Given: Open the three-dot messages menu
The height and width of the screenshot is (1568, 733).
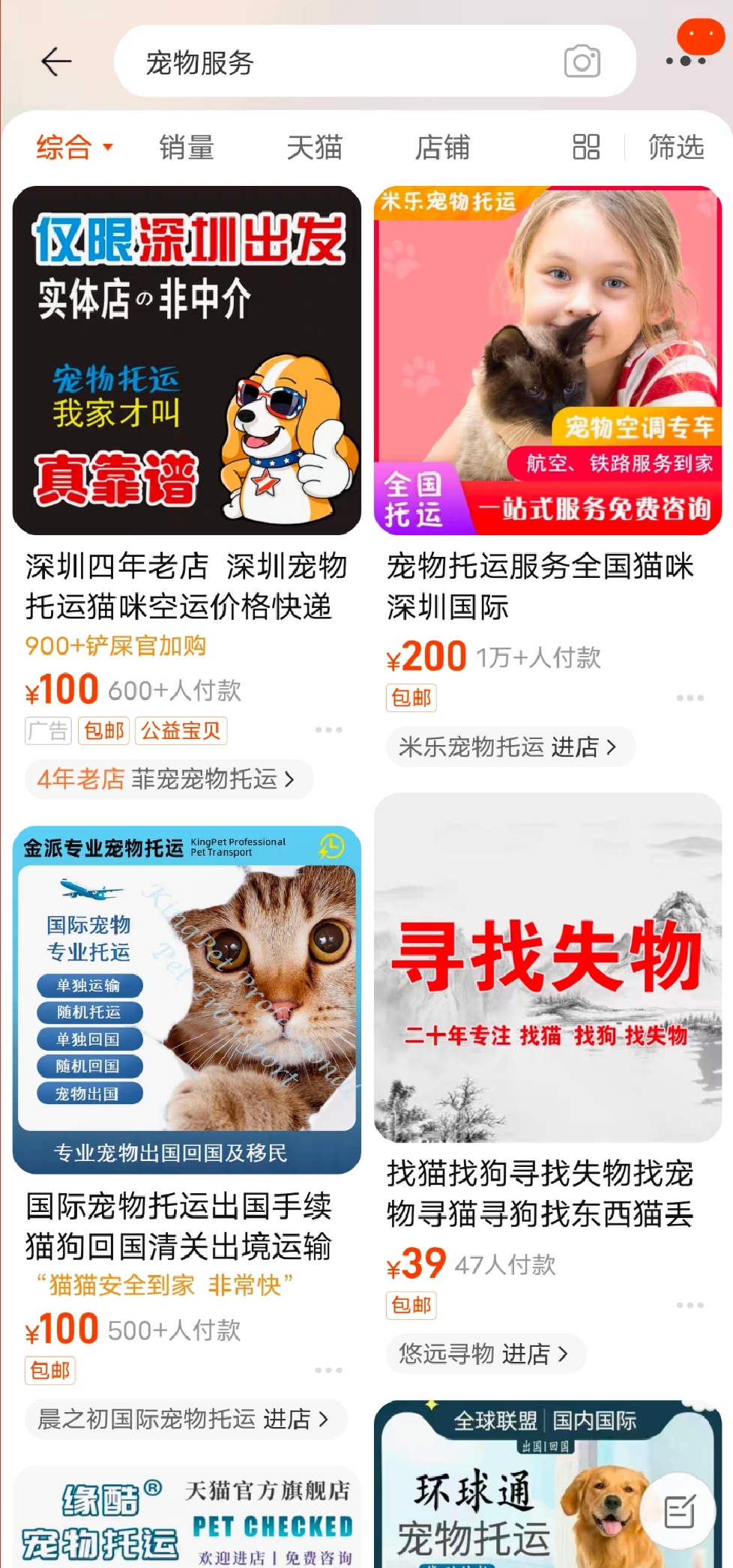Looking at the screenshot, I should pos(687,60).
